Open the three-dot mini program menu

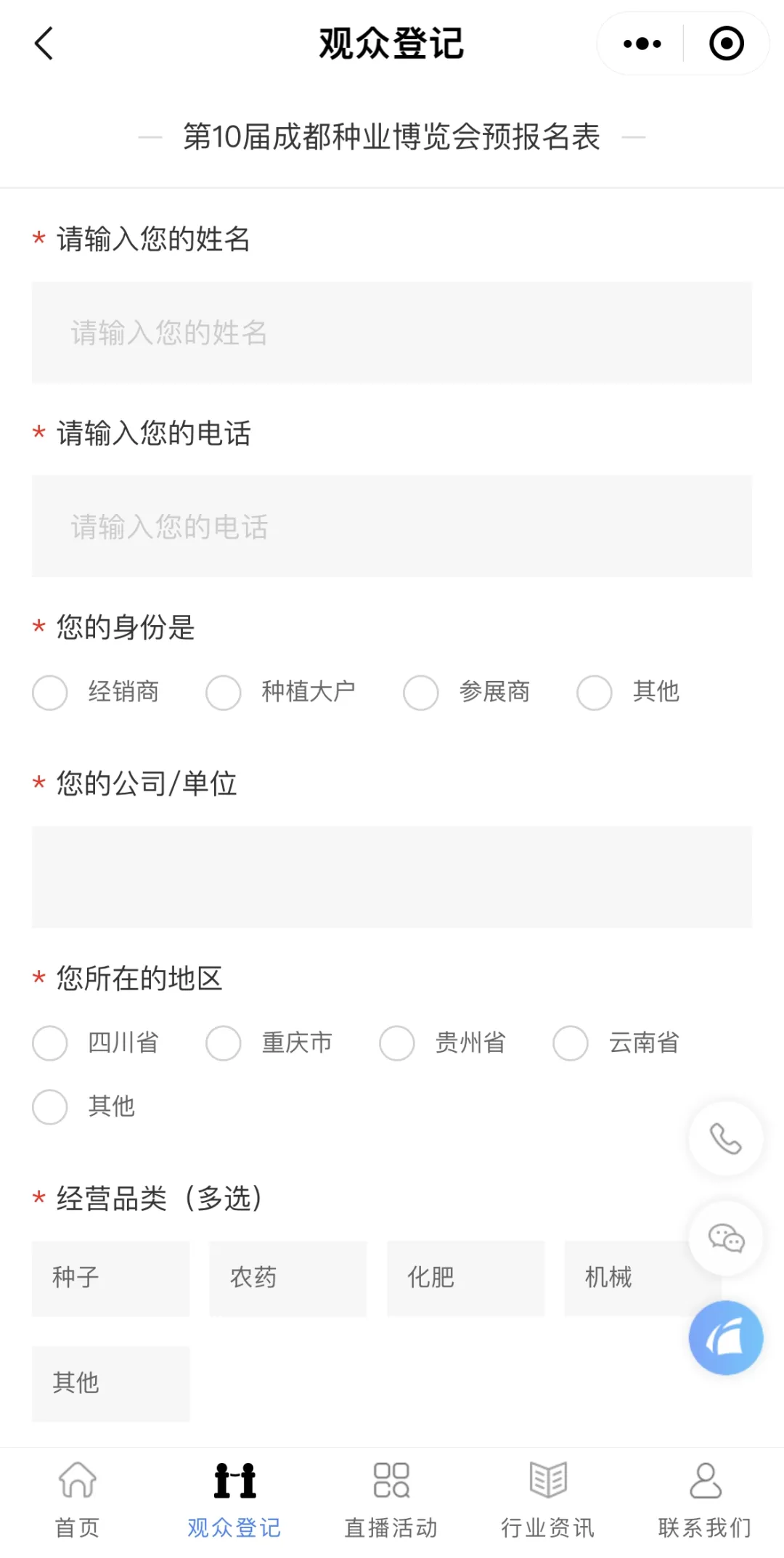point(642,44)
